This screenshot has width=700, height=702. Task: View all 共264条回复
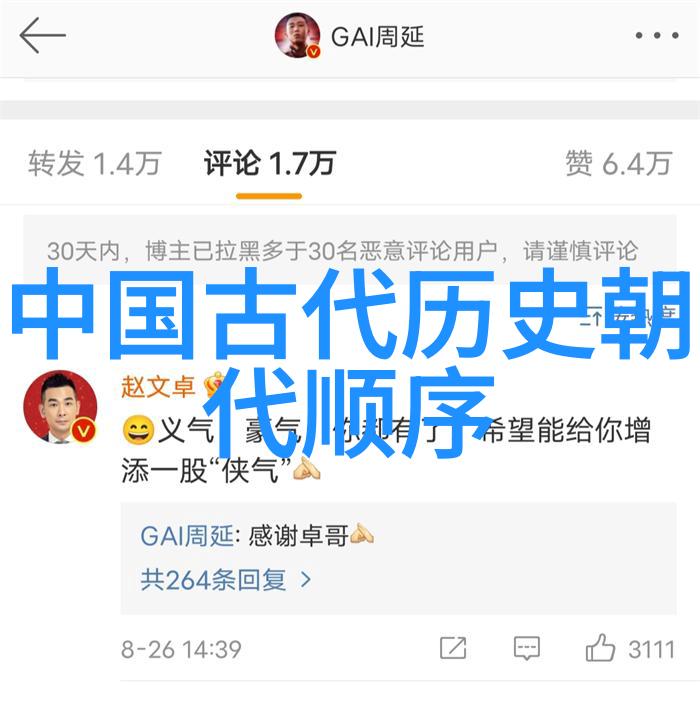coord(226,579)
